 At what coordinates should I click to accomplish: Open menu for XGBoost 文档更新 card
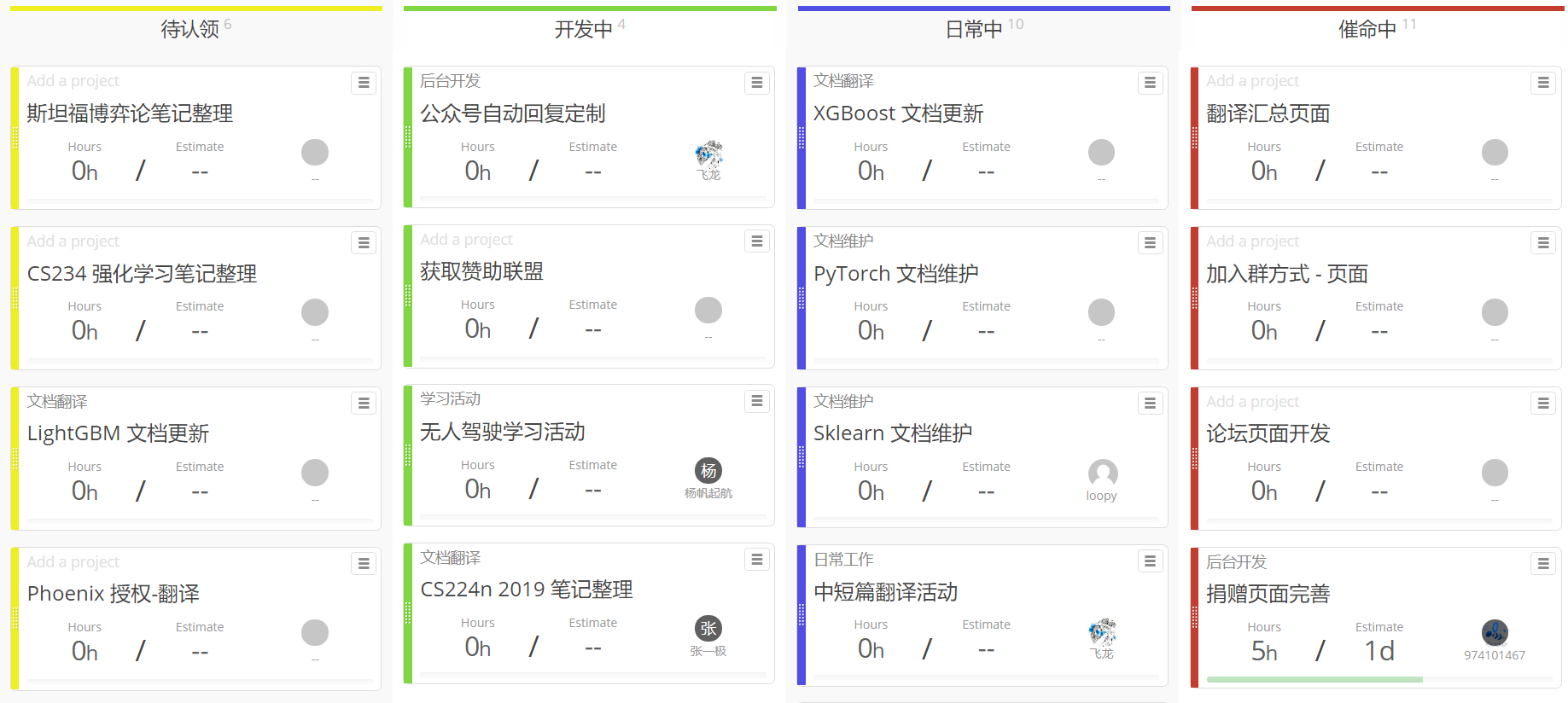tap(1150, 83)
